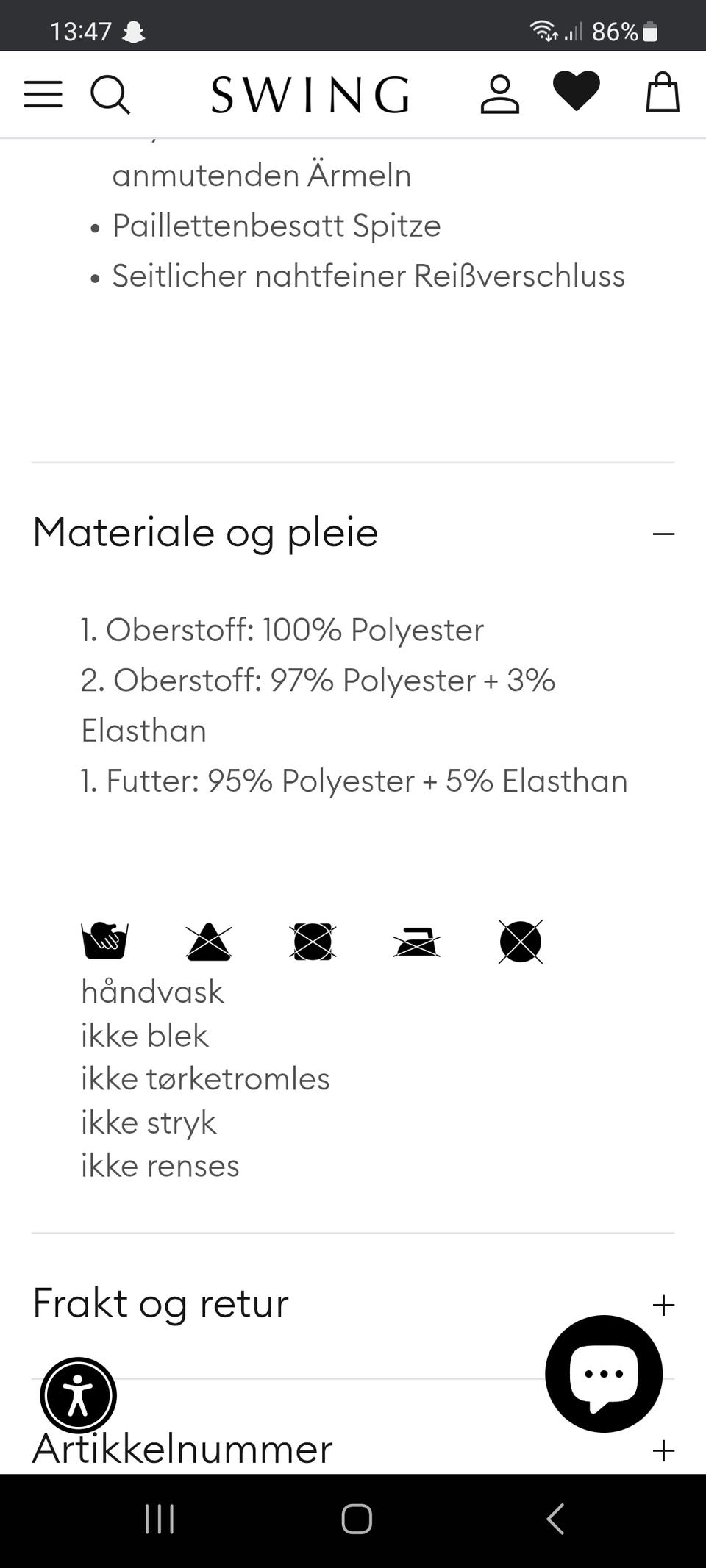Open the chat bubble assistant
This screenshot has height=1568, width=706.
coord(603,1375)
